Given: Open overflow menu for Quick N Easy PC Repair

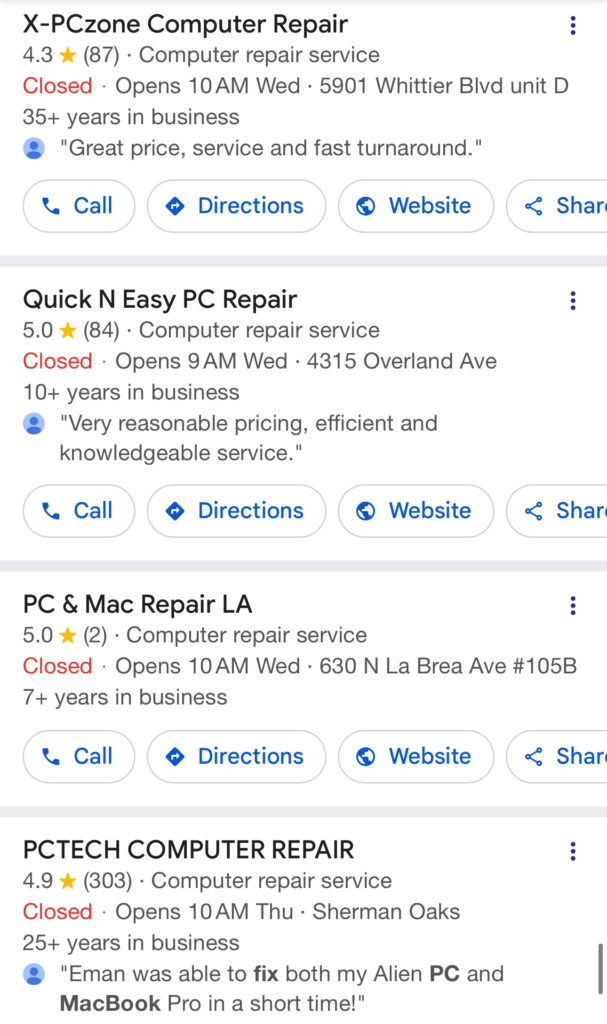Looking at the screenshot, I should (573, 301).
